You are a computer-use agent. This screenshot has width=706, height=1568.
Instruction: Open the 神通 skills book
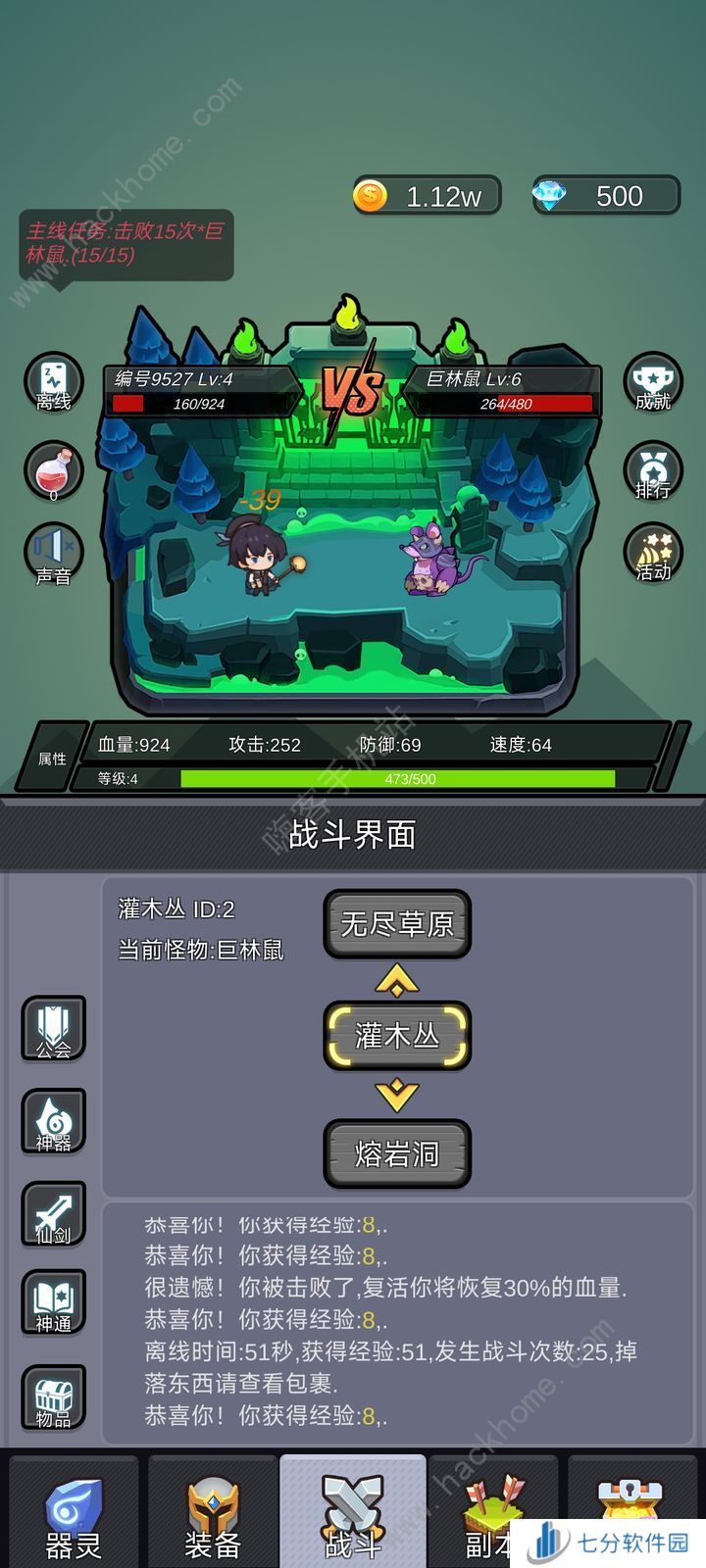[x=54, y=1302]
